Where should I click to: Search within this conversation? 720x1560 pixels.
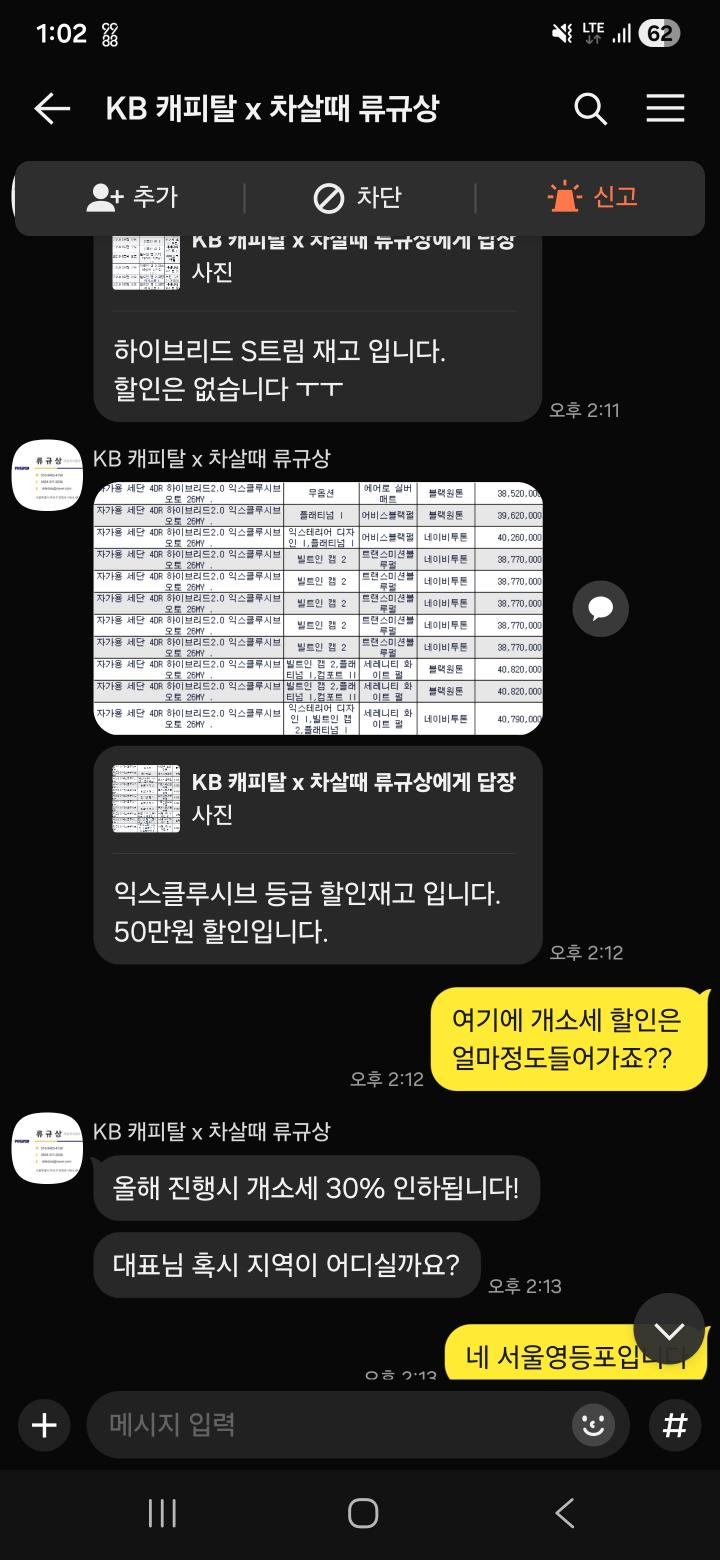pos(590,109)
